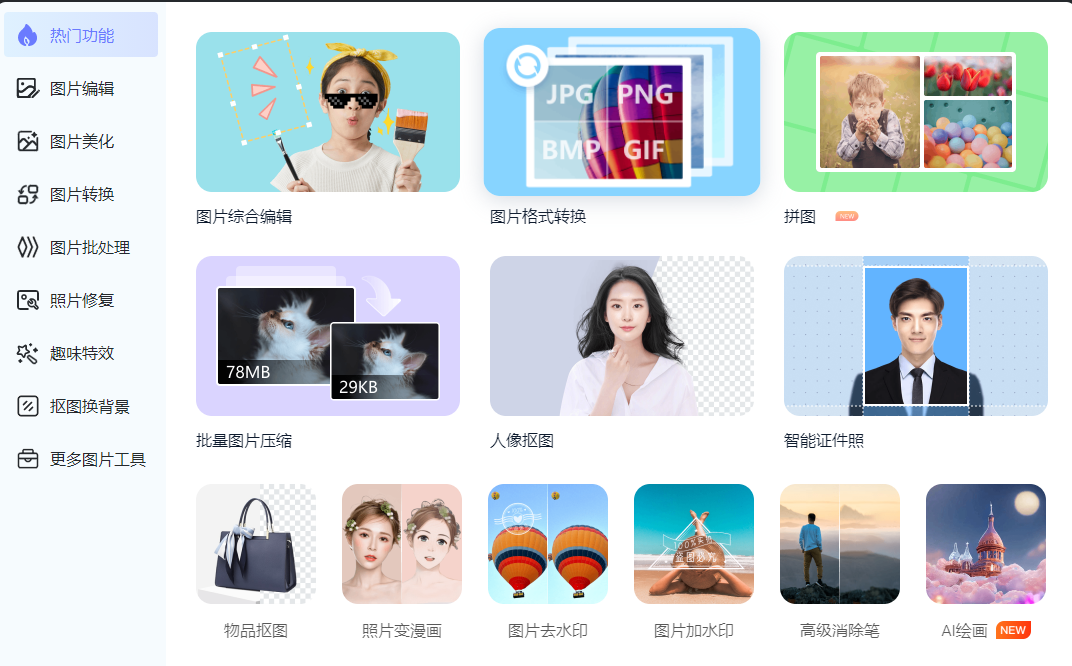The image size is (1072, 666).
Task: Launch the 图片格式转换 tool
Action: point(622,112)
